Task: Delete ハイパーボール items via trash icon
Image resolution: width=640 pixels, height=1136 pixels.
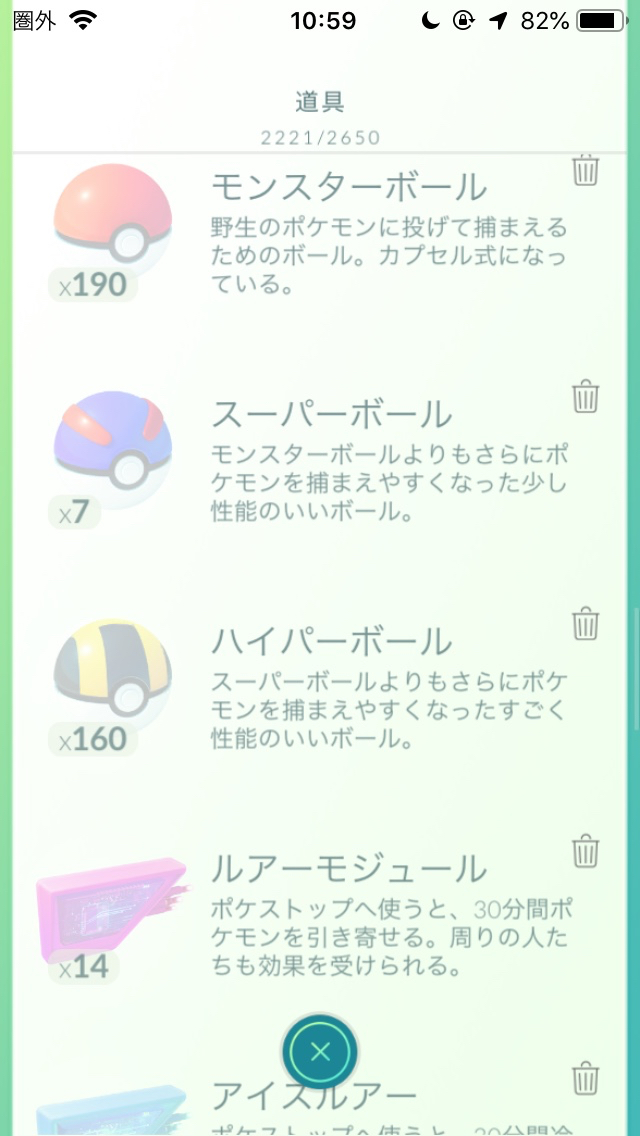Action: (x=586, y=624)
